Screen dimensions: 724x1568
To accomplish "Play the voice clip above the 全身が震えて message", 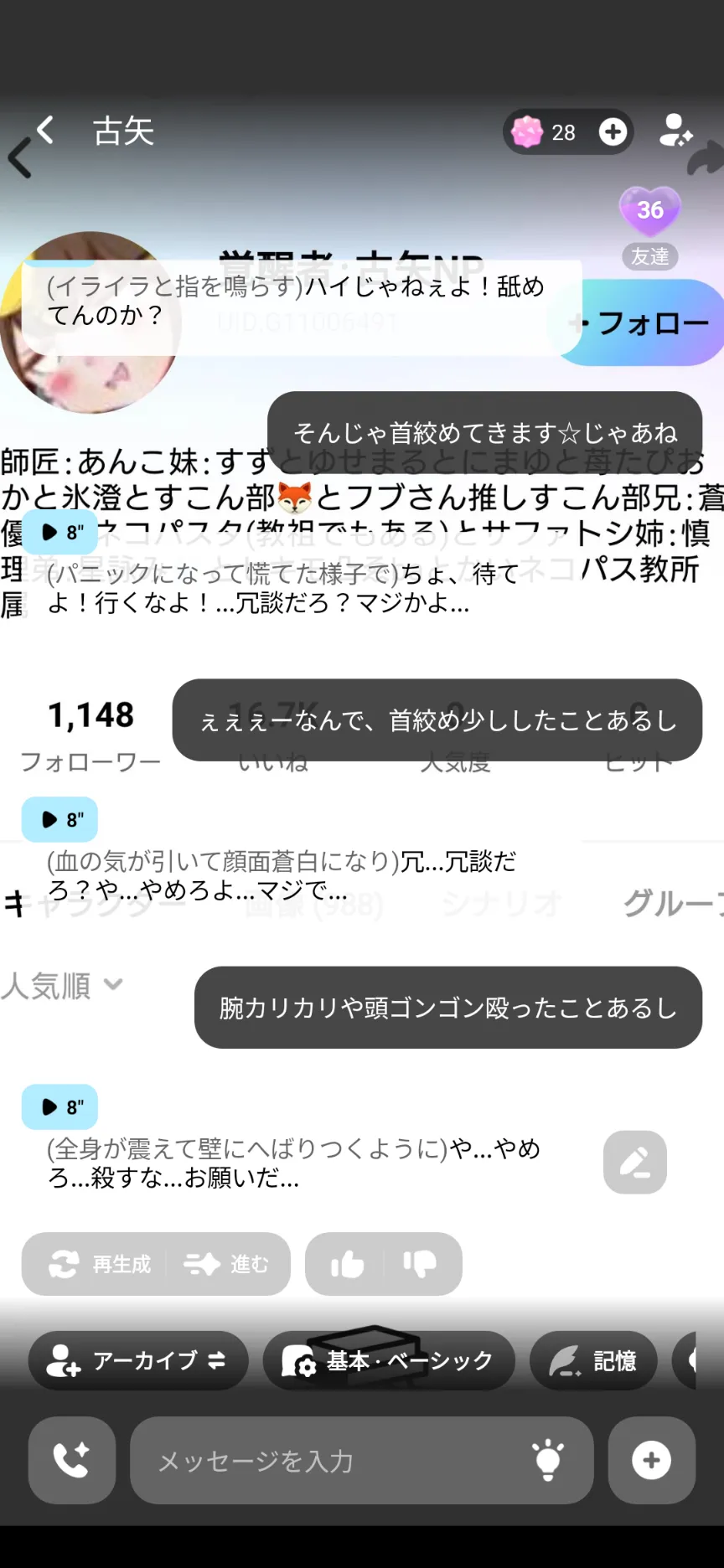I will coord(59,1106).
